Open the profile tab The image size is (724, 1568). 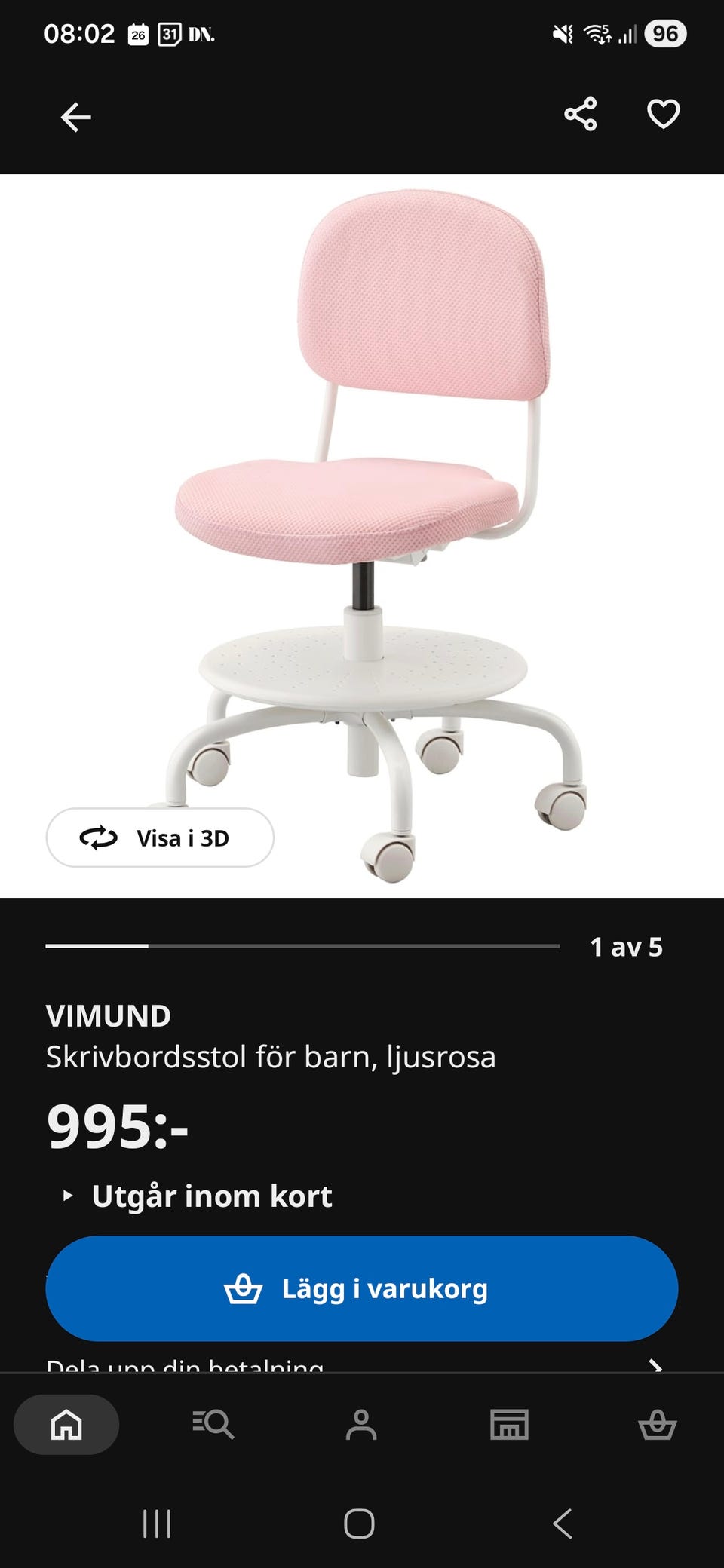361,1425
